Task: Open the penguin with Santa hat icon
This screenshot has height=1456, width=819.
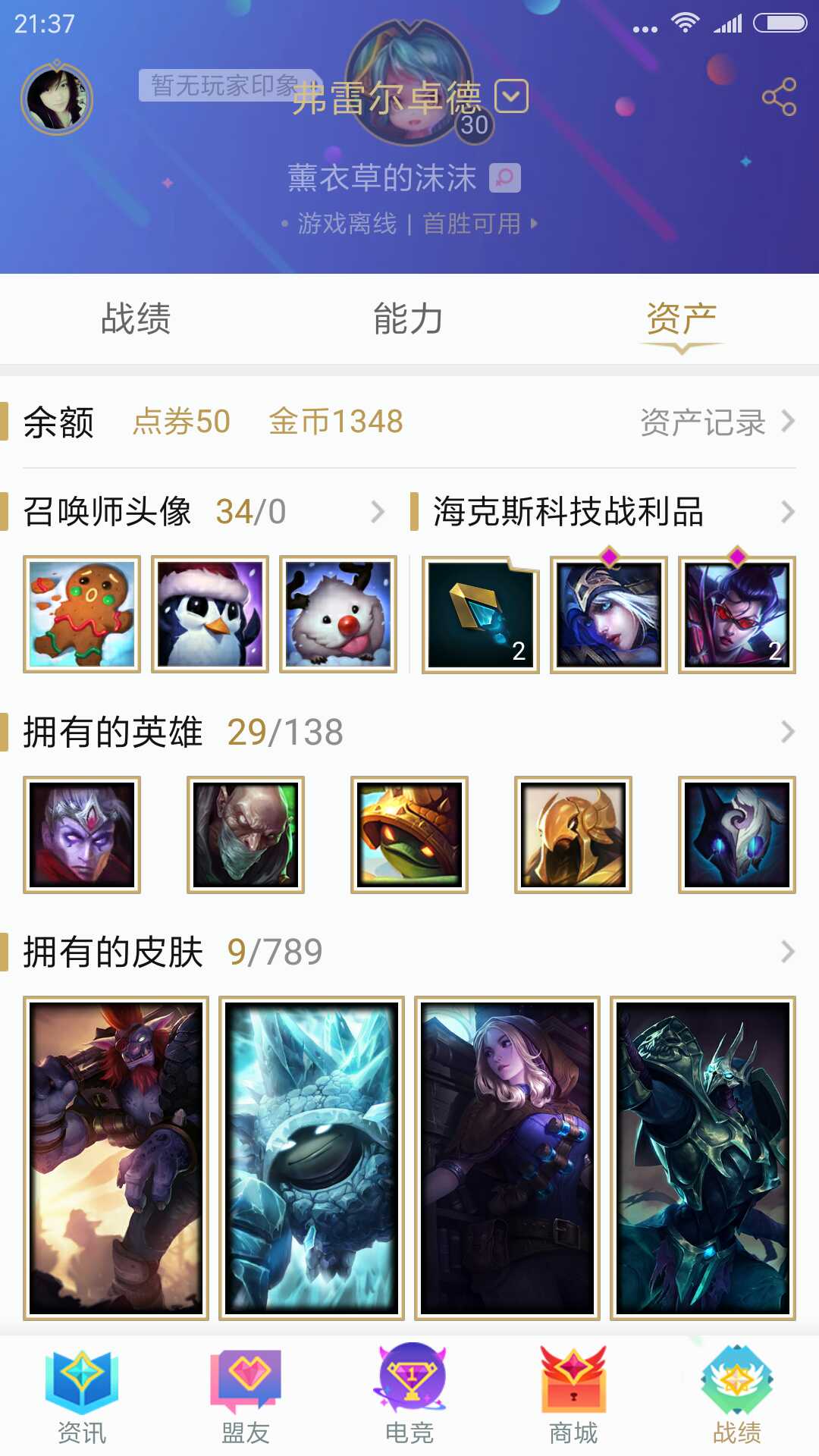Action: (x=210, y=614)
